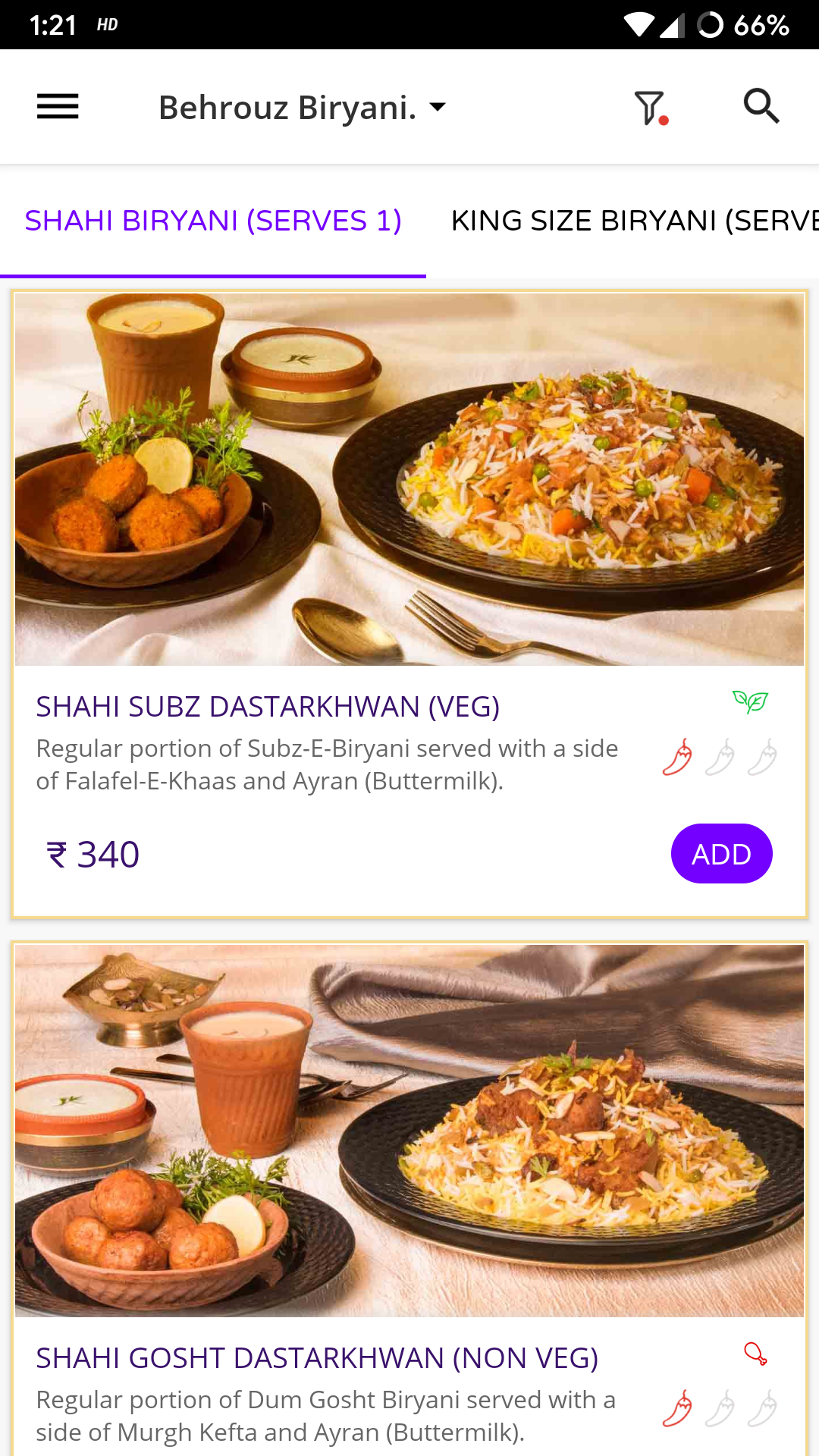Image resolution: width=819 pixels, height=1456 pixels.
Task: Open the search icon
Action: pyautogui.click(x=761, y=106)
